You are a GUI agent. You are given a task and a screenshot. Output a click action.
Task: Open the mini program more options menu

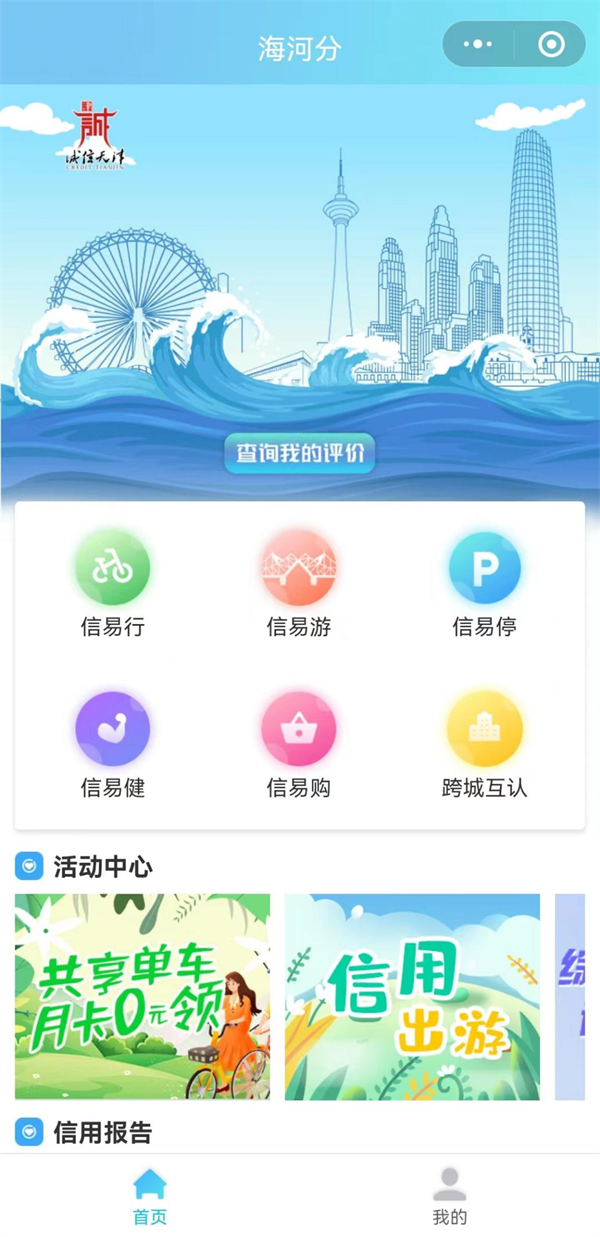pyautogui.click(x=478, y=45)
